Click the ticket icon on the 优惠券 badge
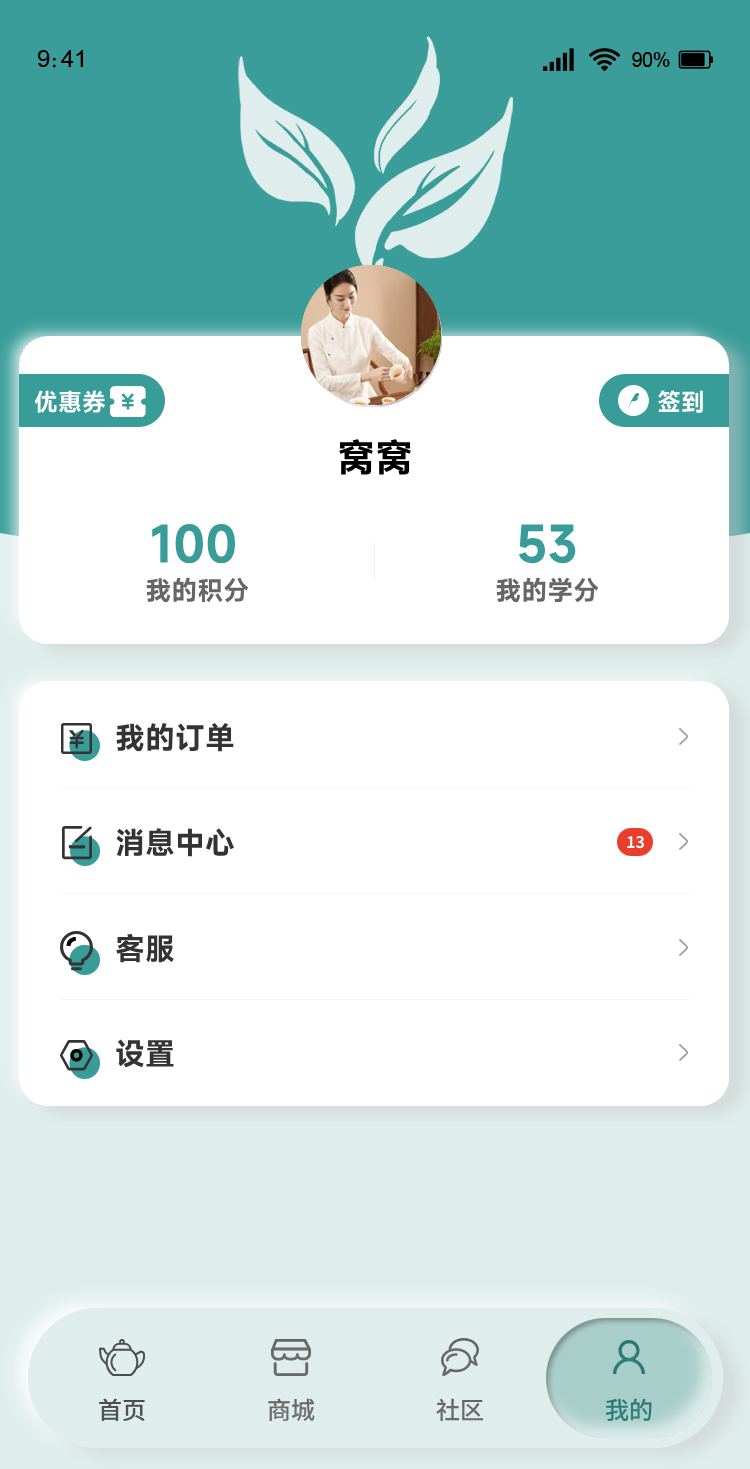Image resolution: width=750 pixels, height=1469 pixels. (x=127, y=400)
